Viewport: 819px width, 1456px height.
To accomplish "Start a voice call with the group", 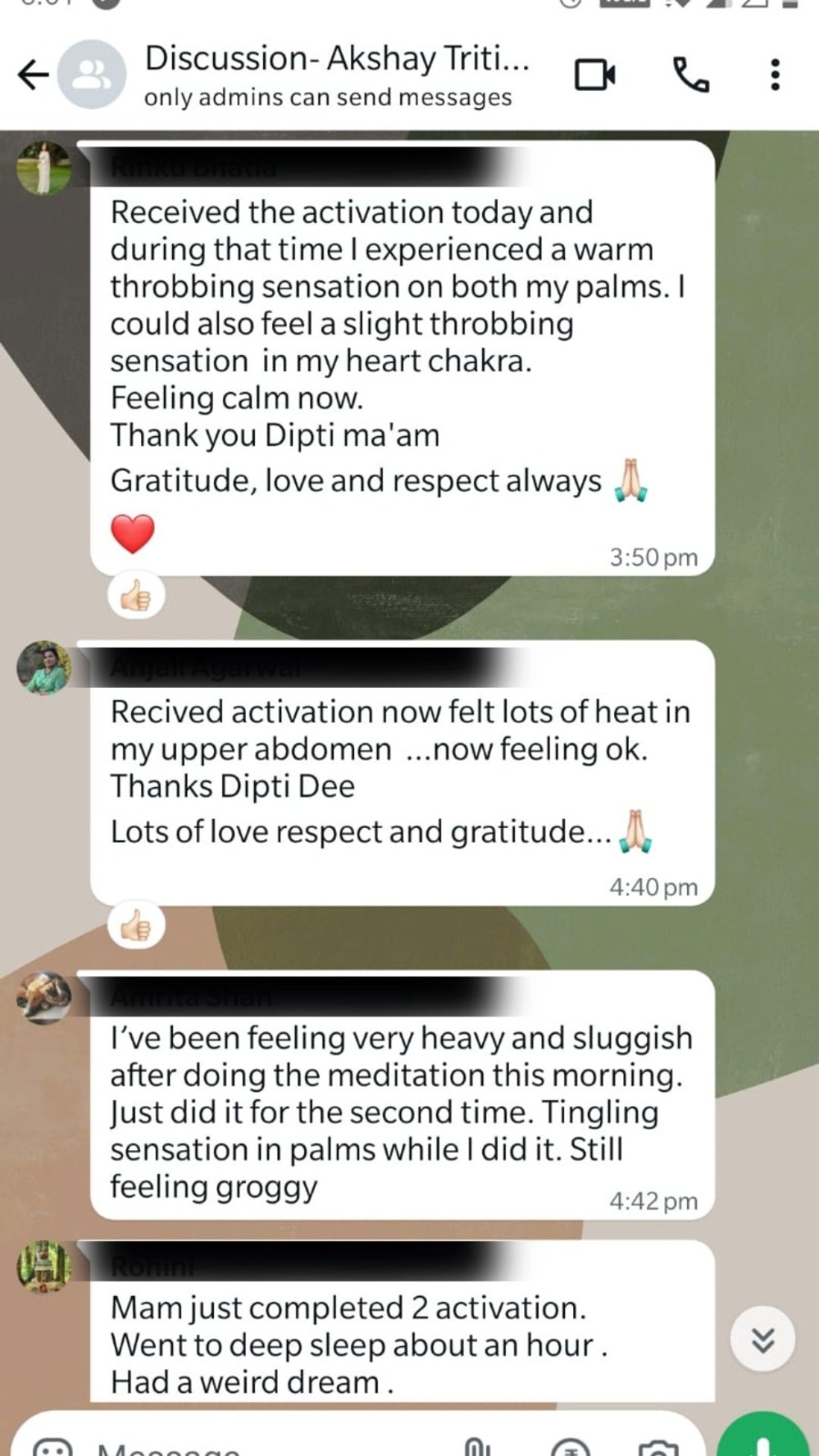I will [691, 75].
